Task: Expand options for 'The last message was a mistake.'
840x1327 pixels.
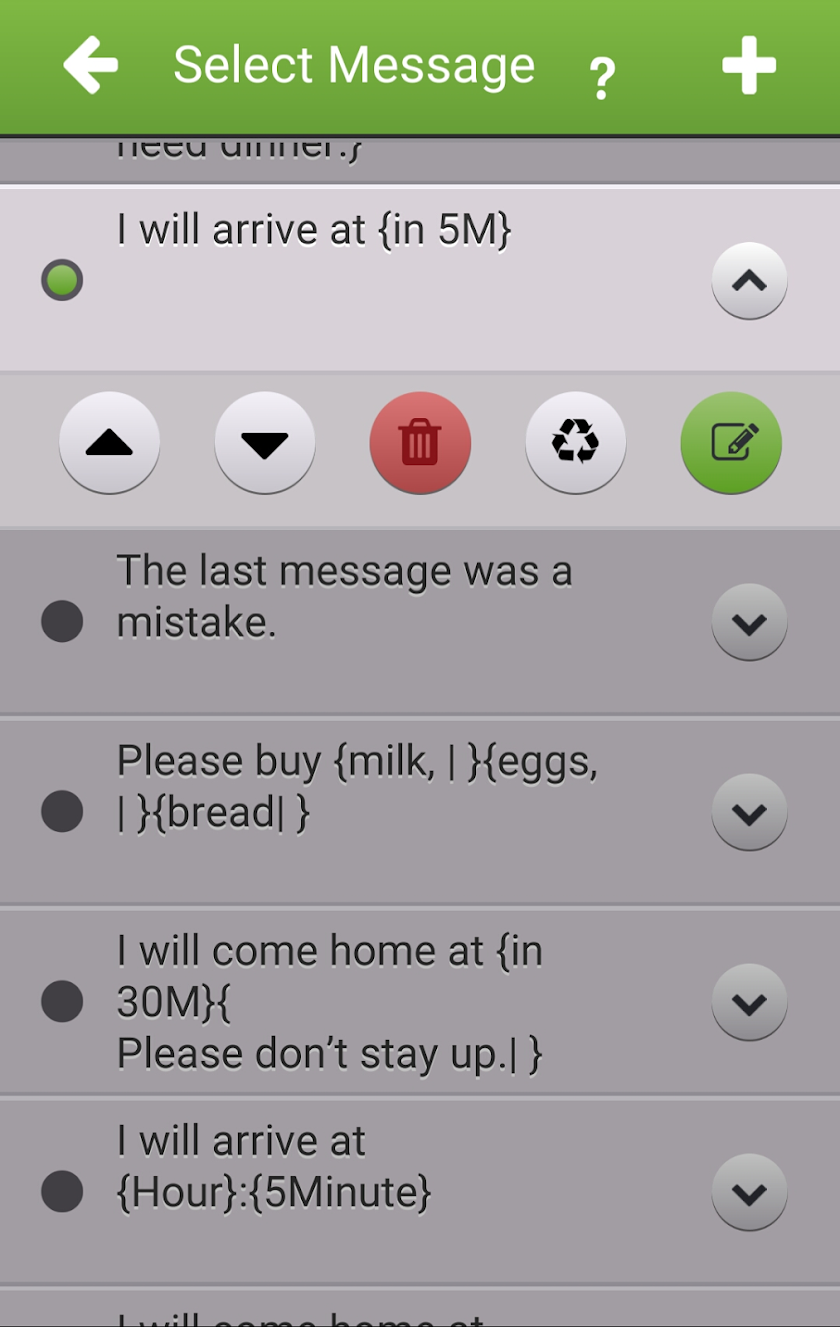Action: 749,622
